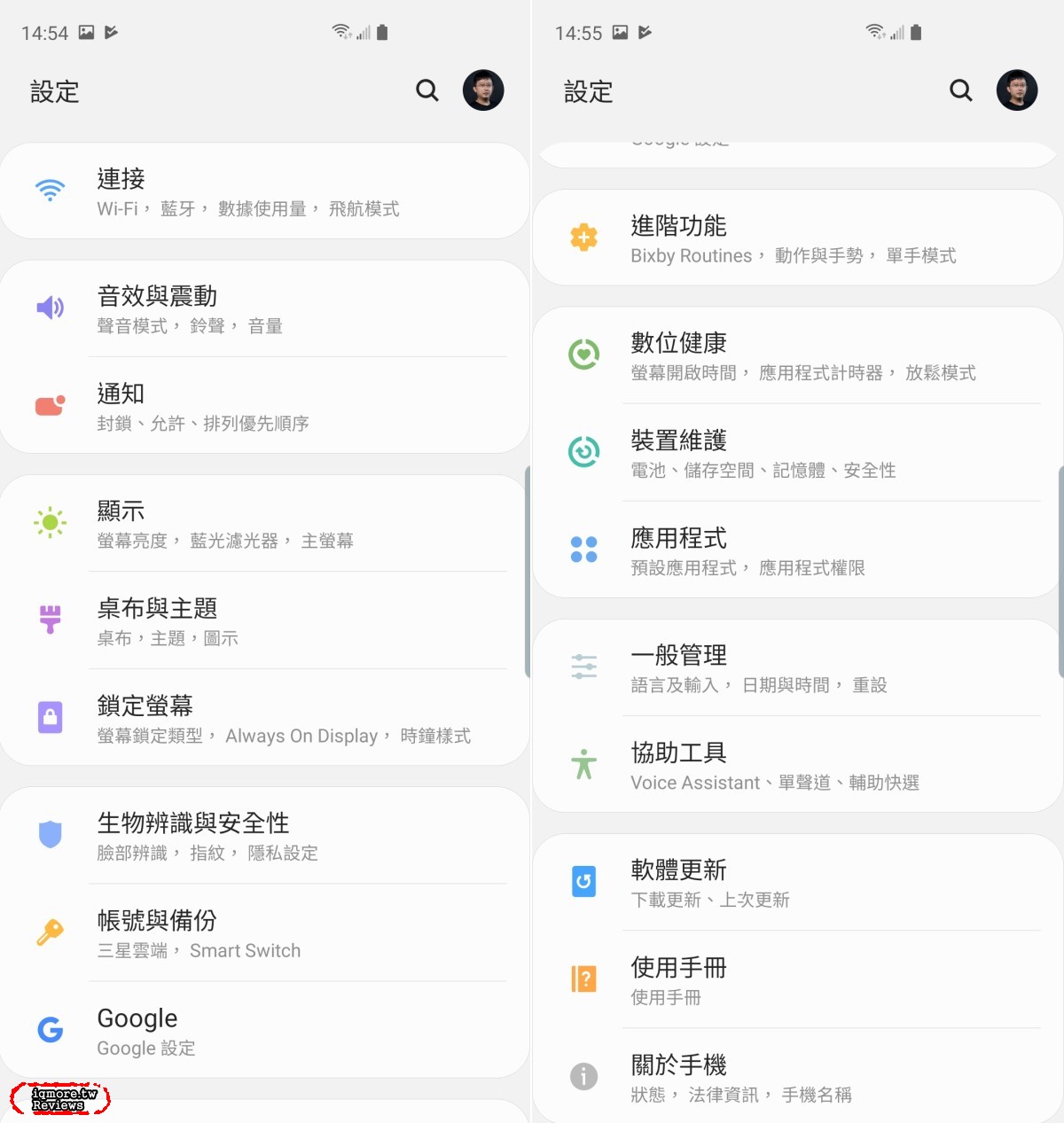Viewport: 1064px width, 1123px height.
Task: Open the Google settings row
Action: [266, 1031]
